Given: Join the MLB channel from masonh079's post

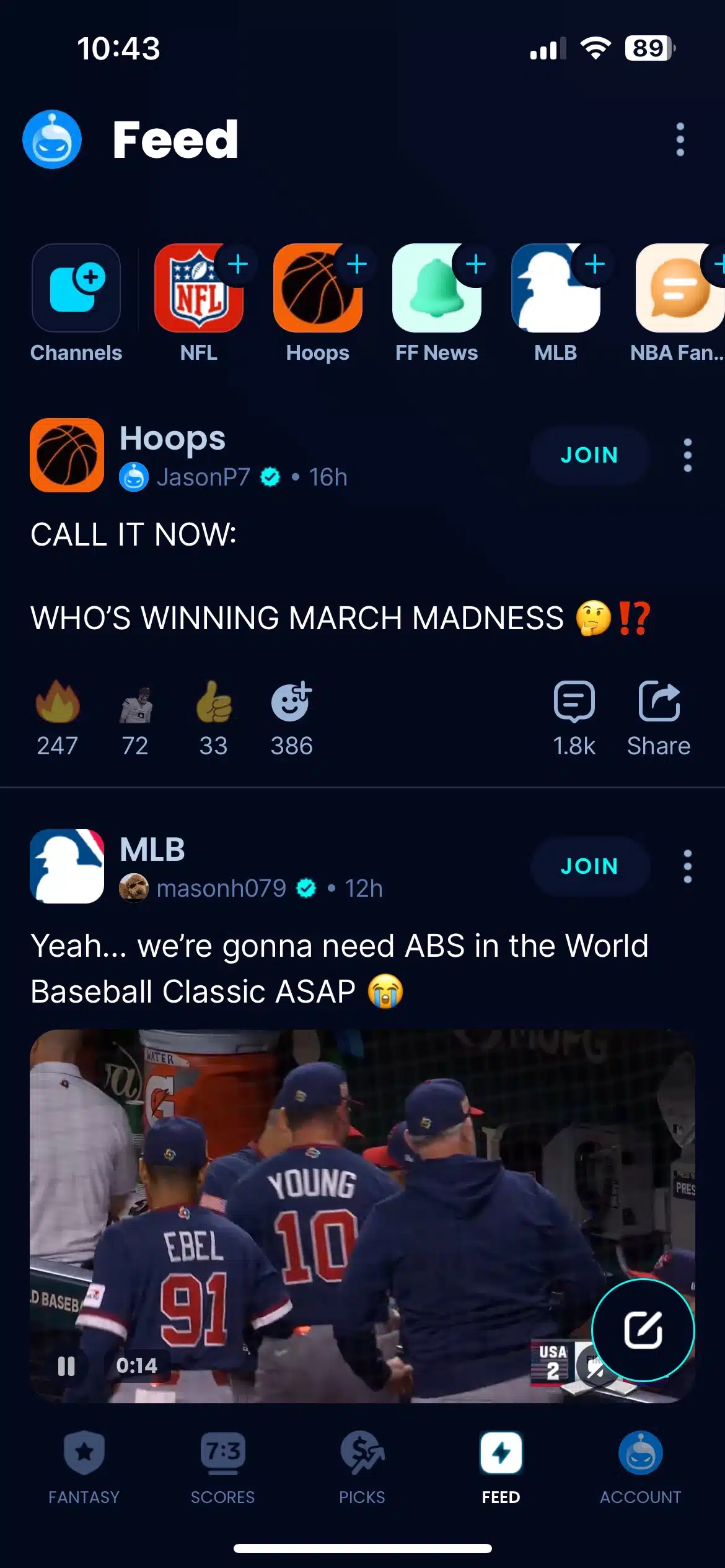Looking at the screenshot, I should click(589, 866).
